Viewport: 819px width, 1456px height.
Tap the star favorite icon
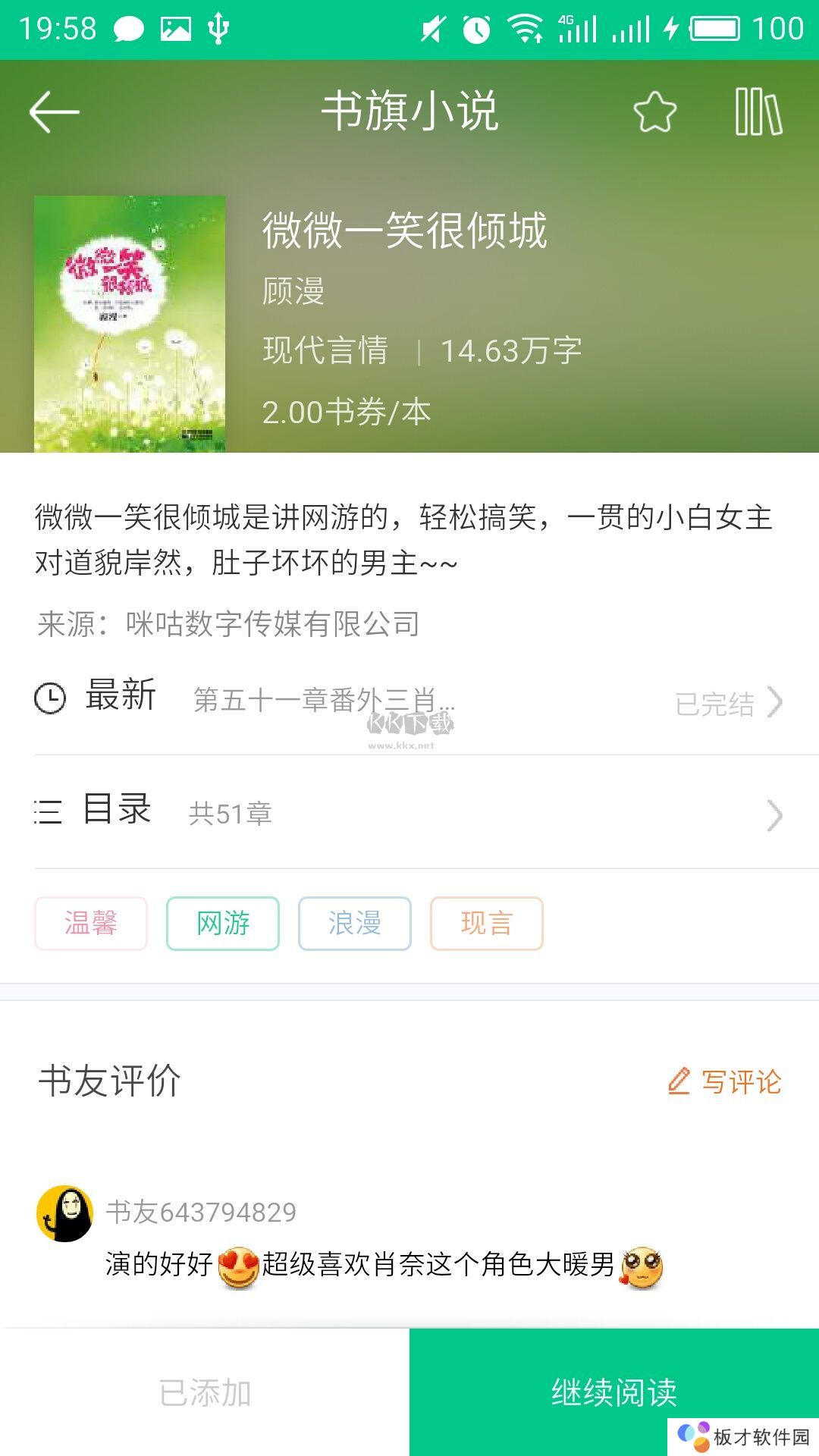pyautogui.click(x=654, y=112)
